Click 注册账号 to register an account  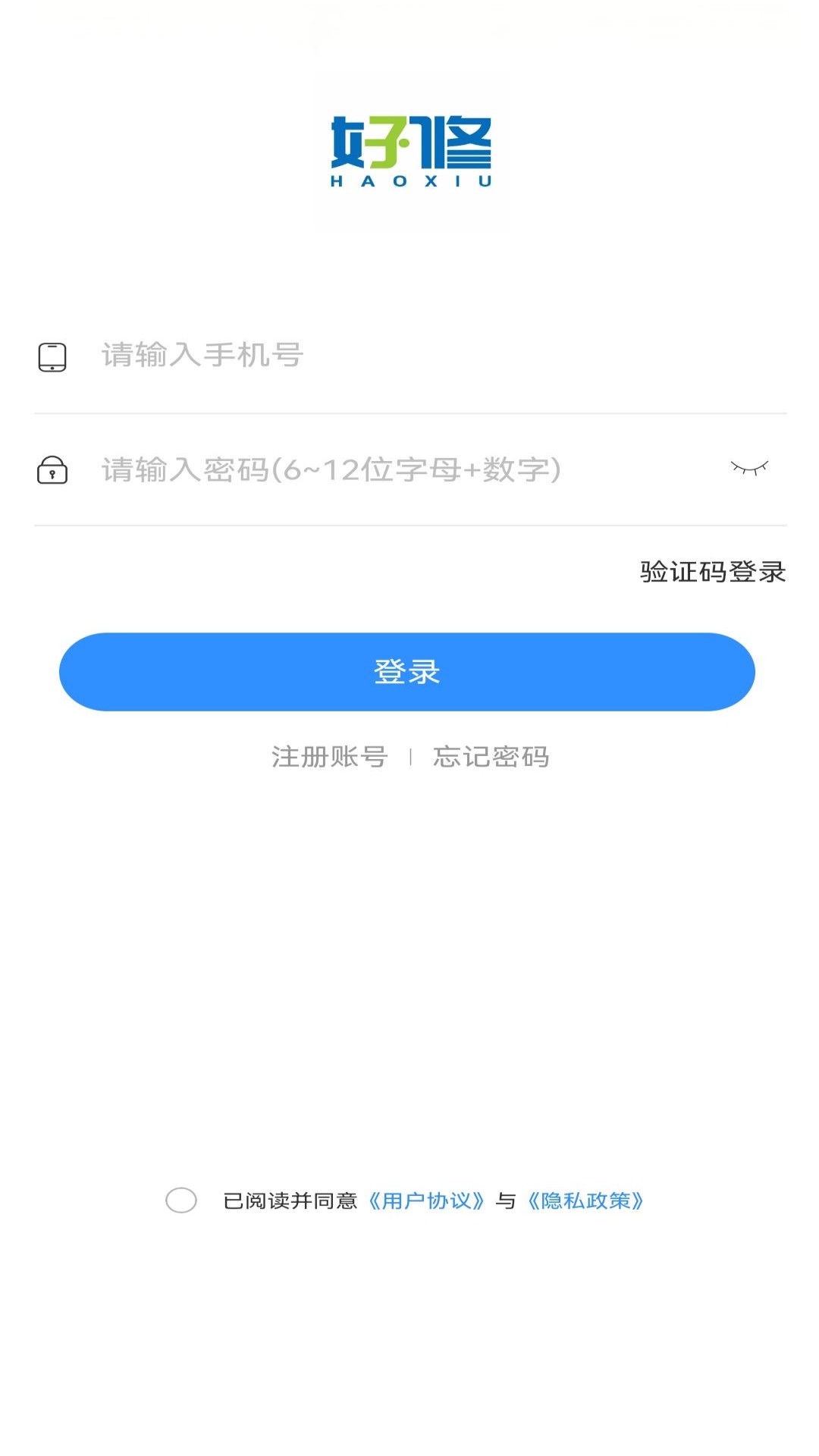[x=328, y=756]
